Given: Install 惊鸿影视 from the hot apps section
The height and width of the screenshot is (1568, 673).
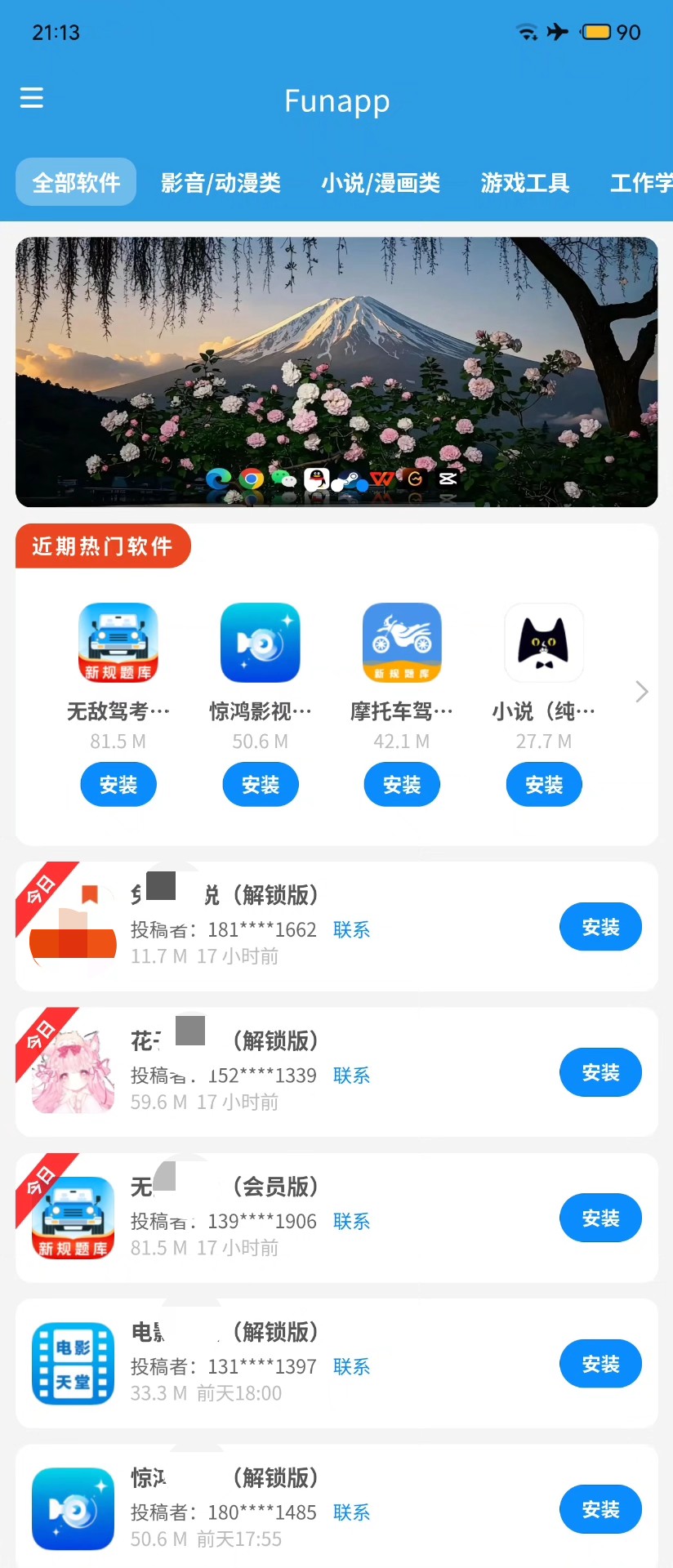Looking at the screenshot, I should pyautogui.click(x=261, y=785).
